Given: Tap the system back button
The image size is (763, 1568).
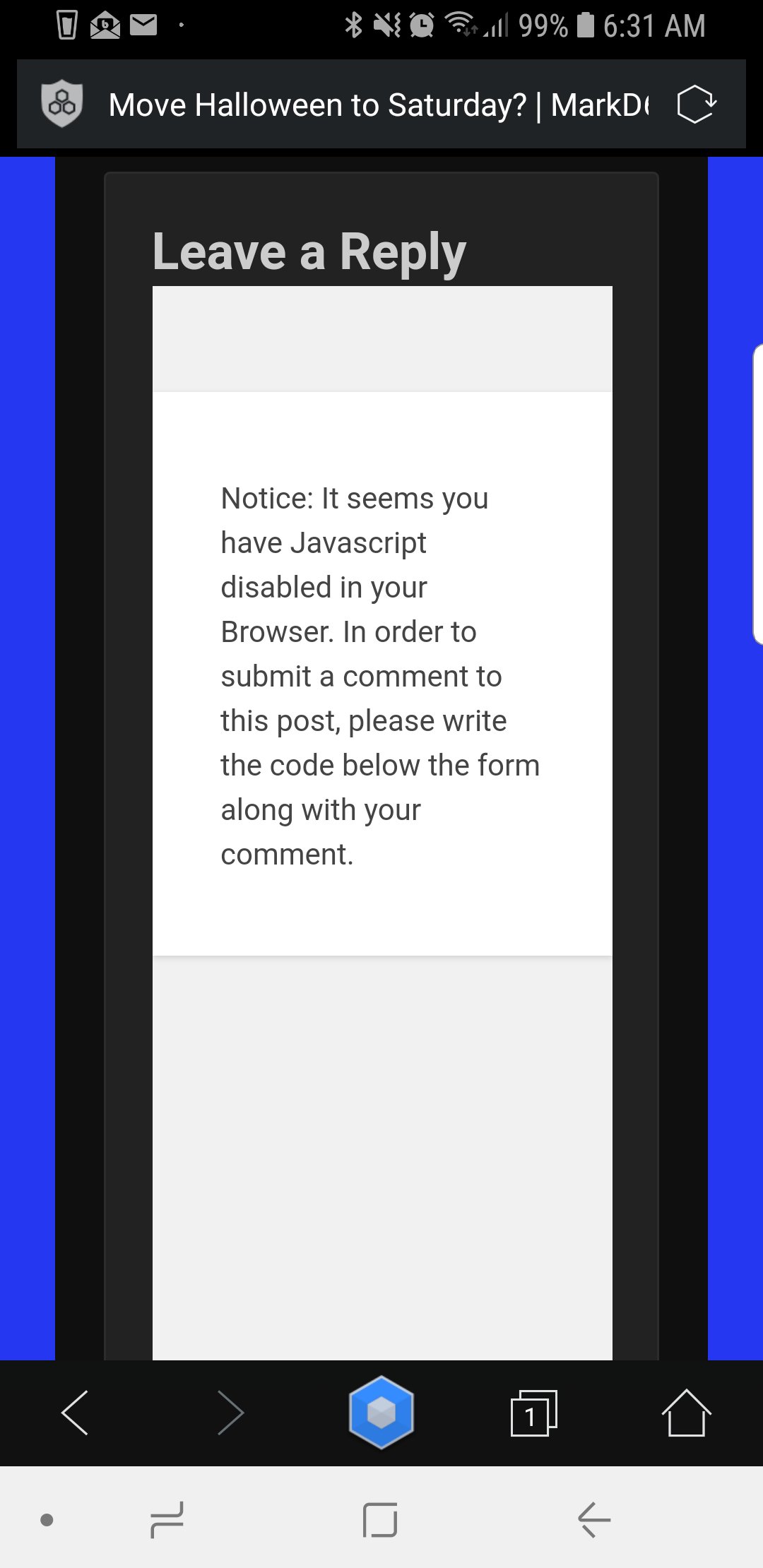Looking at the screenshot, I should pyautogui.click(x=594, y=1520).
